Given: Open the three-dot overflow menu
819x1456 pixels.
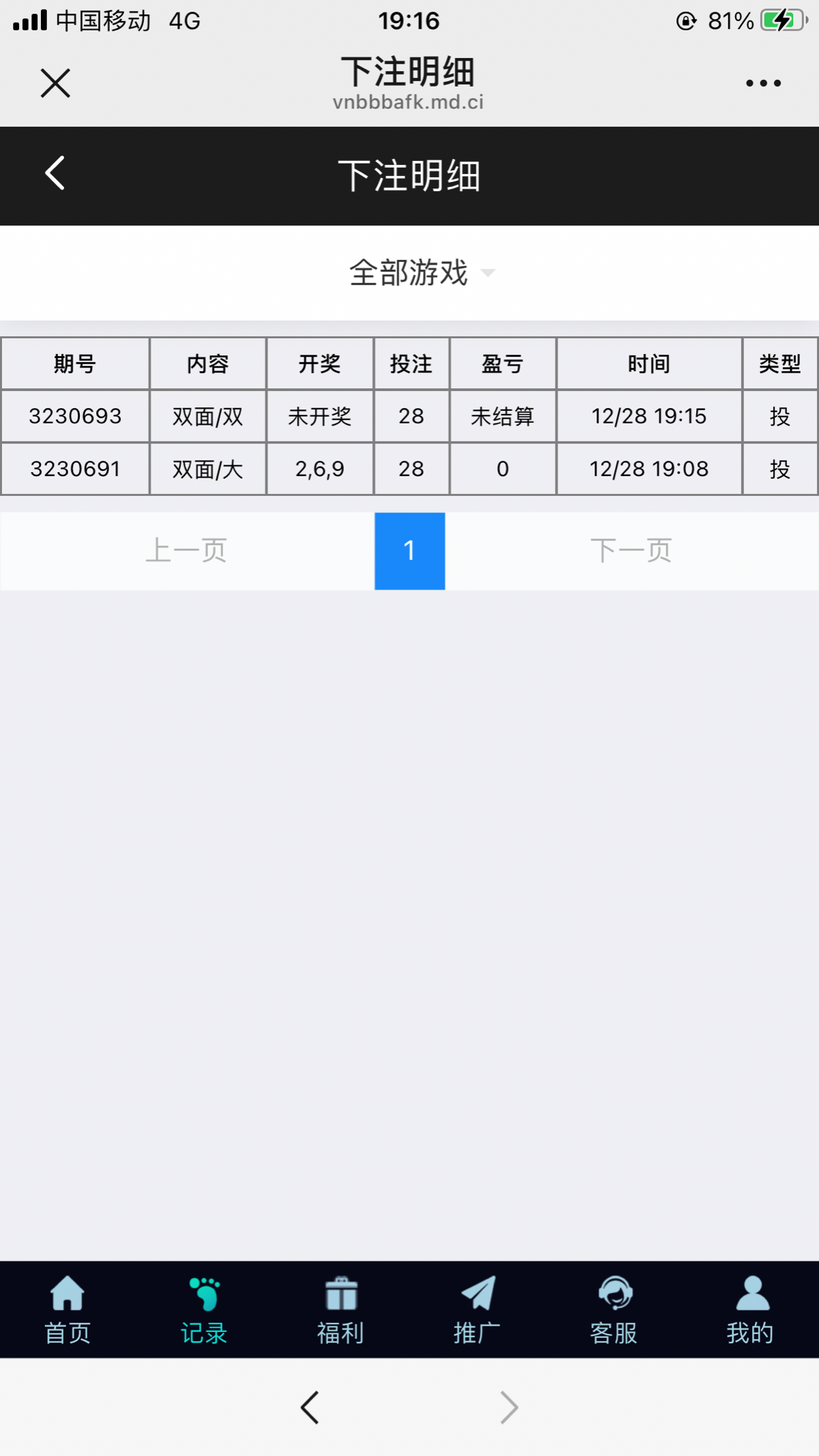Looking at the screenshot, I should coord(763,83).
